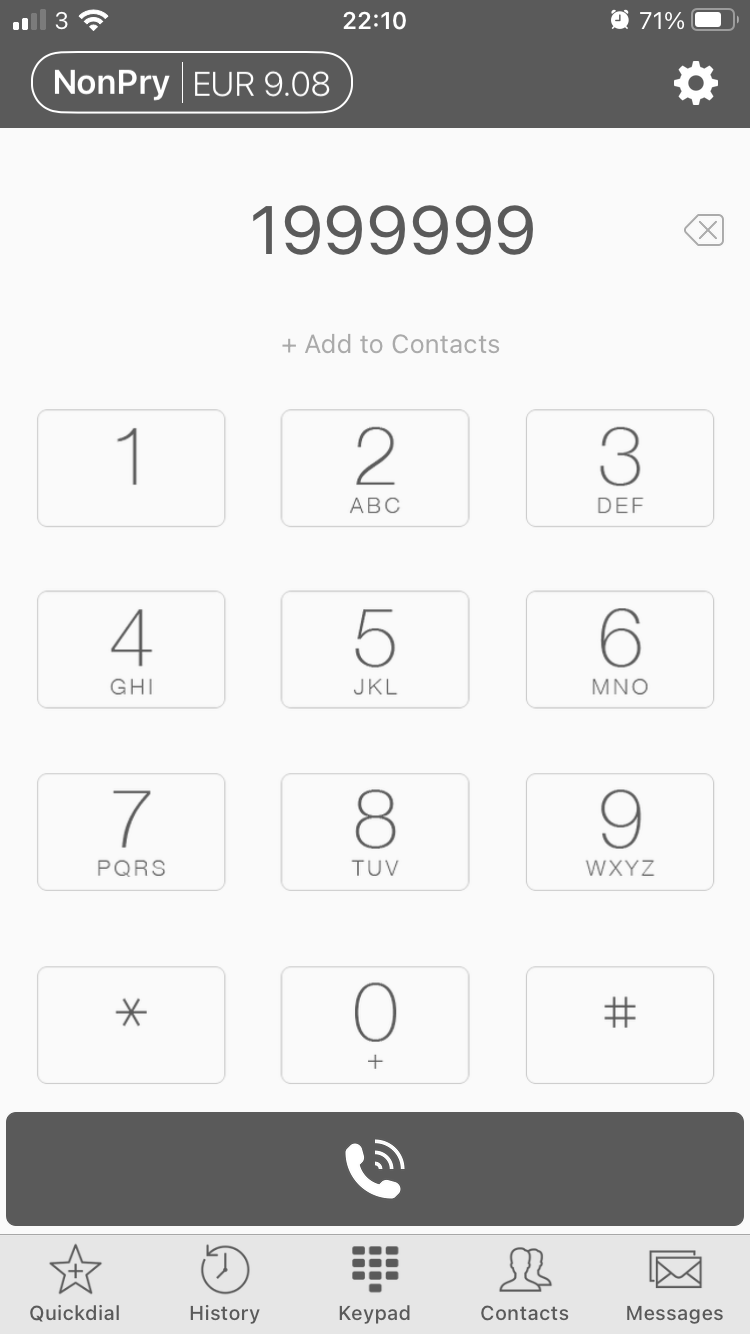The width and height of the screenshot is (750, 1334).
Task: Switch to the History tab
Action: point(224,1284)
